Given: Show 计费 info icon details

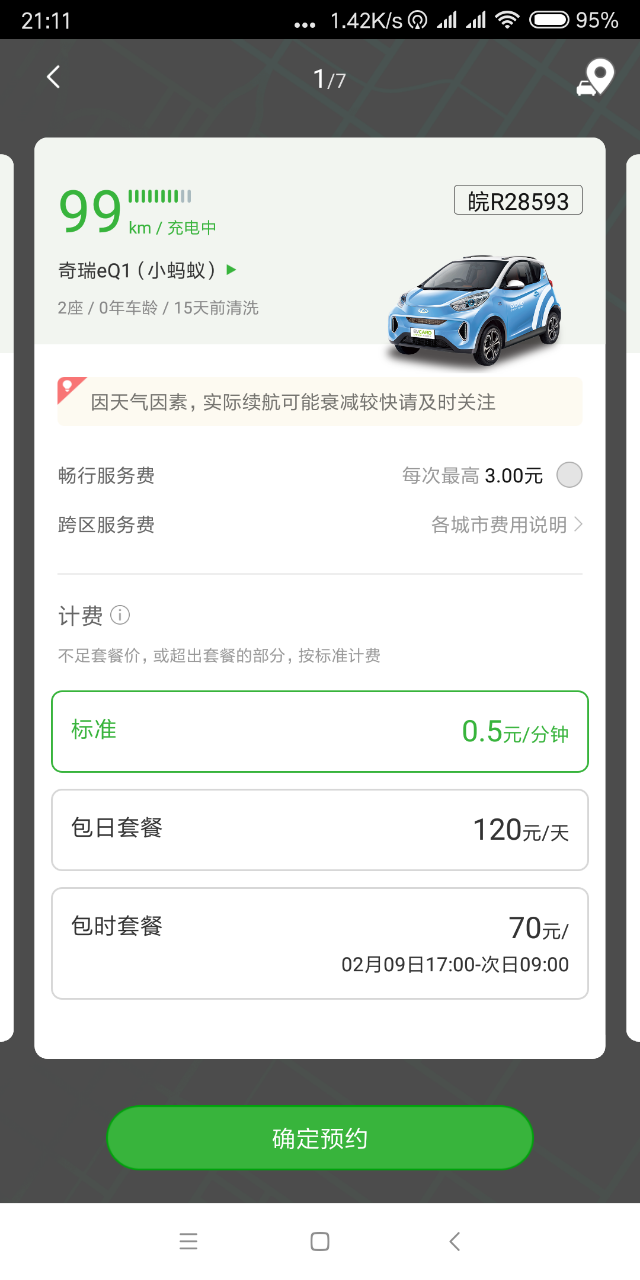Looking at the screenshot, I should [120, 615].
